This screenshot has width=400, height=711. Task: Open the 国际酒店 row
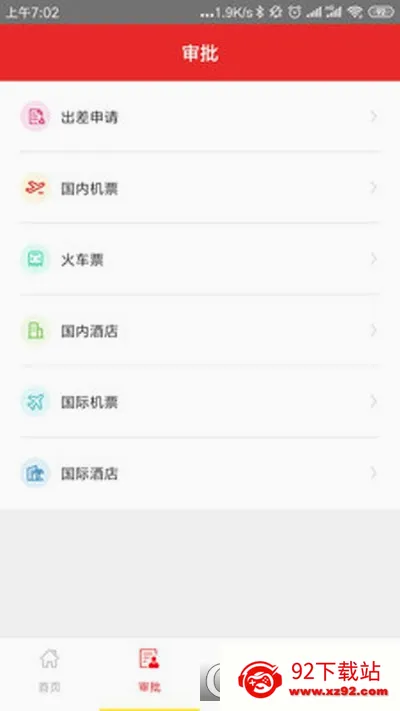pos(200,473)
